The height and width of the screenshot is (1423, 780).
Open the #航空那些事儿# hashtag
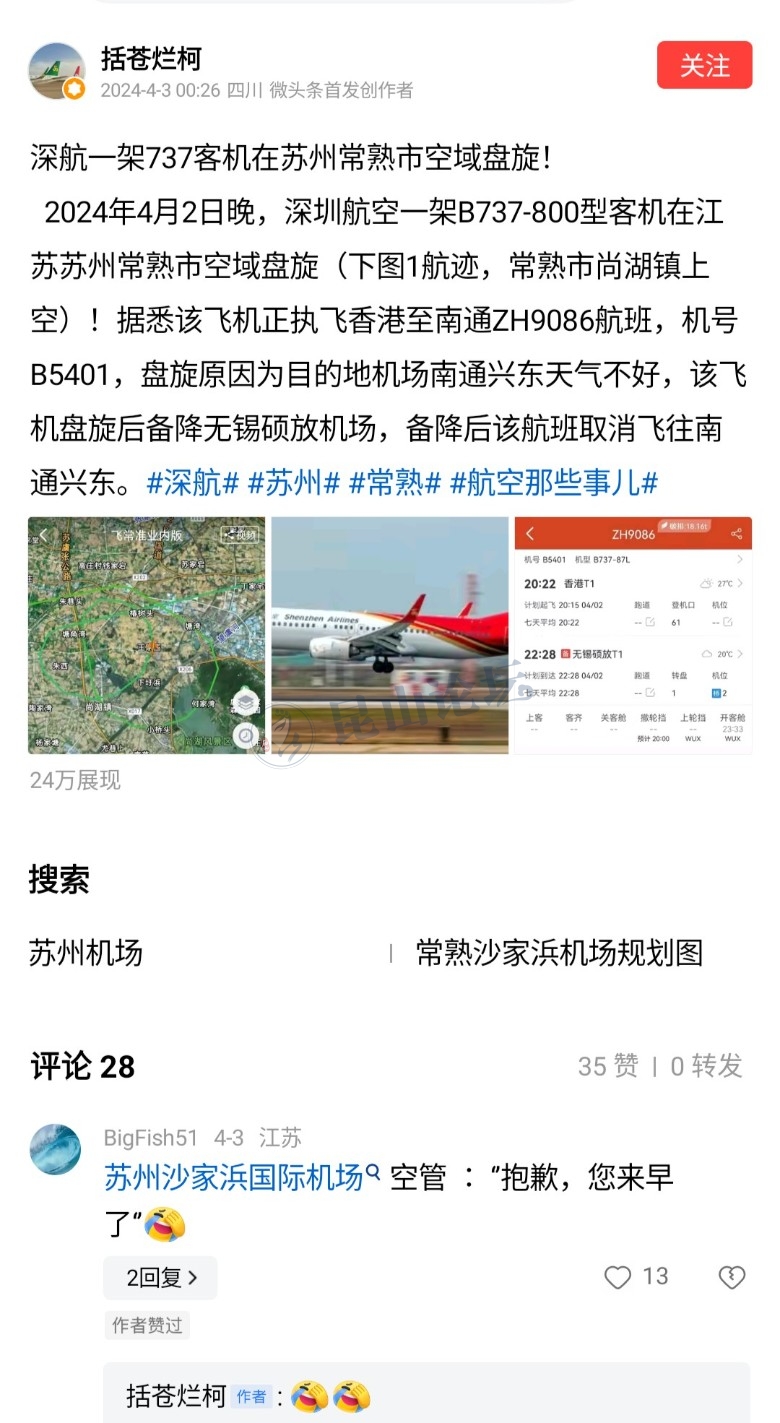(x=554, y=483)
